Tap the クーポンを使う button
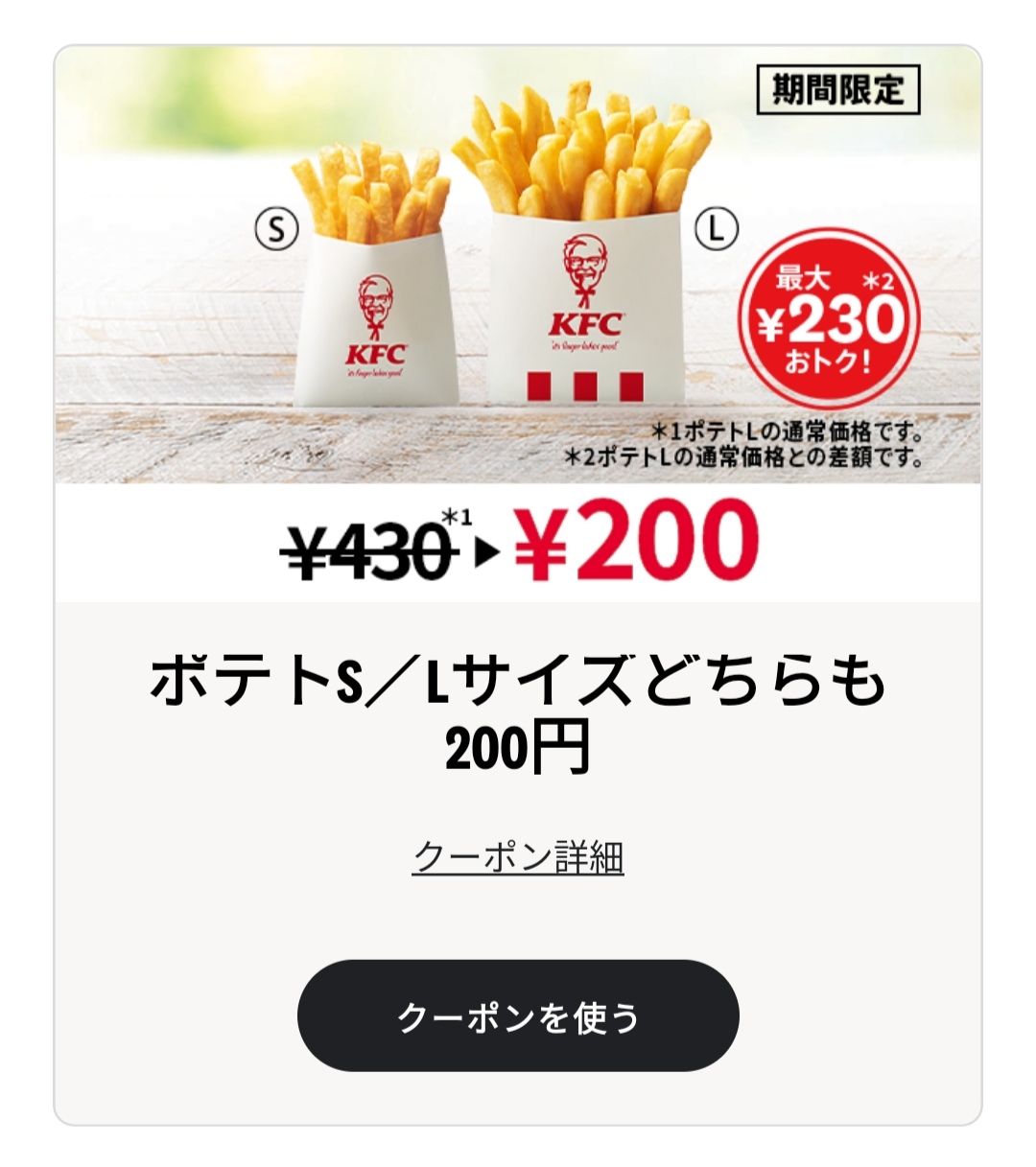This screenshot has height=1167, width=1036. [x=518, y=1015]
